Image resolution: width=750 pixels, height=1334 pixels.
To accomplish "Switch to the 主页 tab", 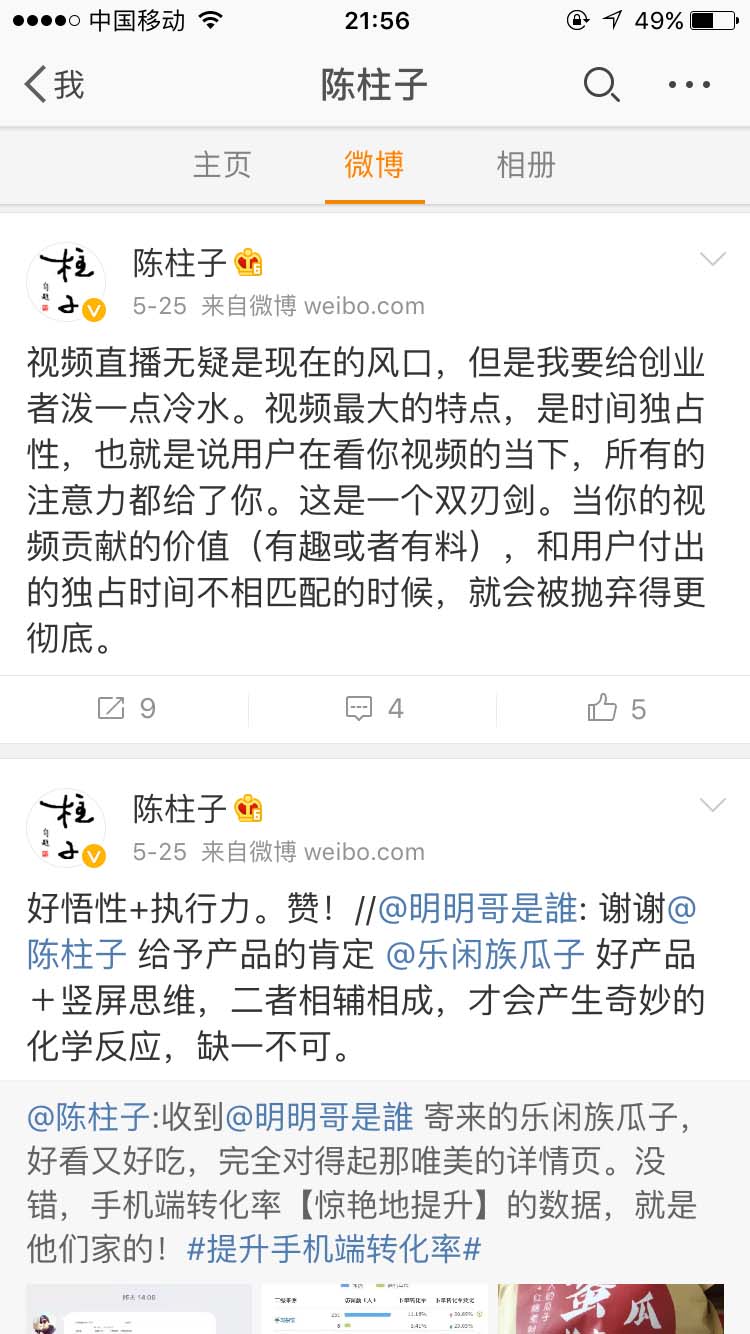I will tap(222, 165).
